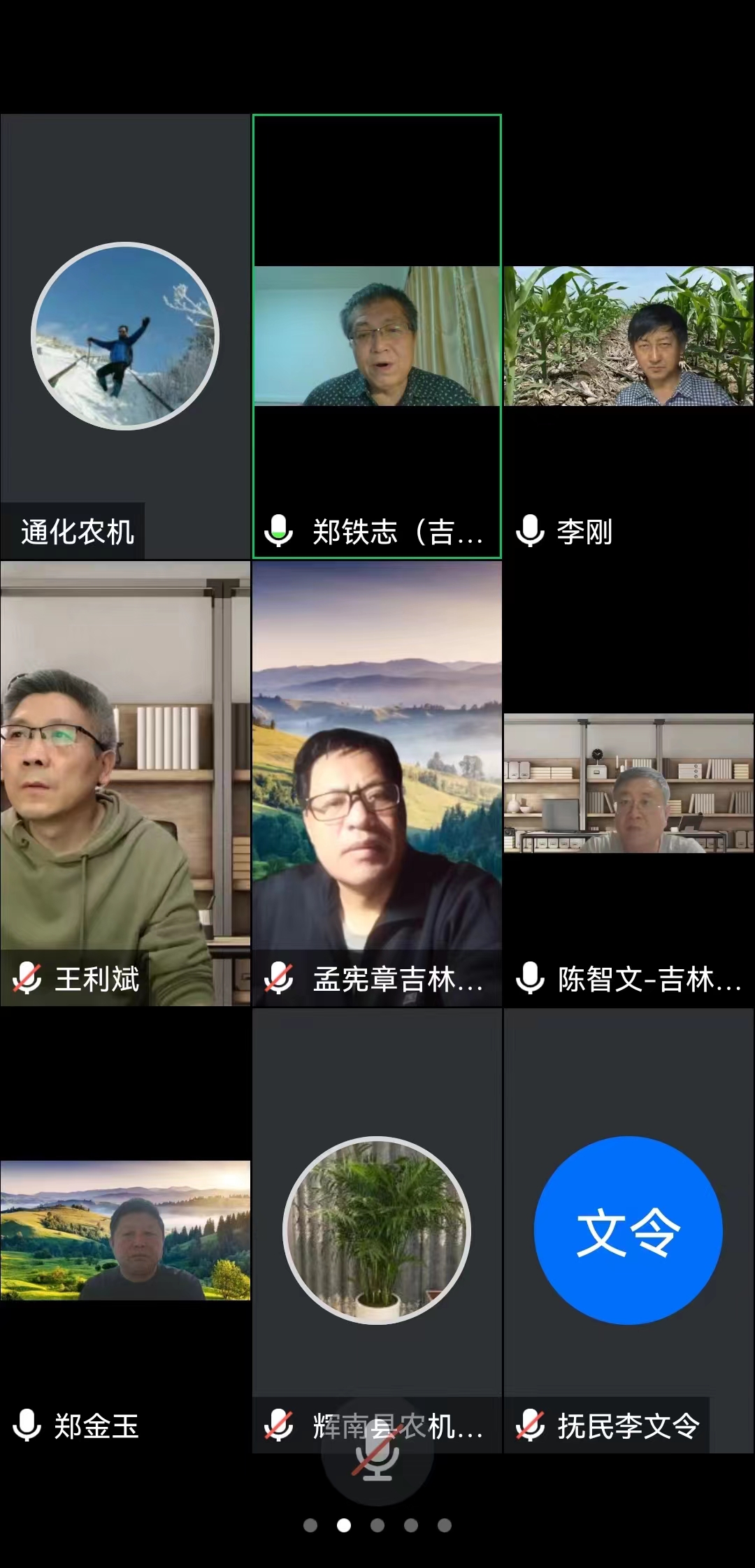
Task: Select 王利斌 video tile
Action: pyautogui.click(x=125, y=783)
